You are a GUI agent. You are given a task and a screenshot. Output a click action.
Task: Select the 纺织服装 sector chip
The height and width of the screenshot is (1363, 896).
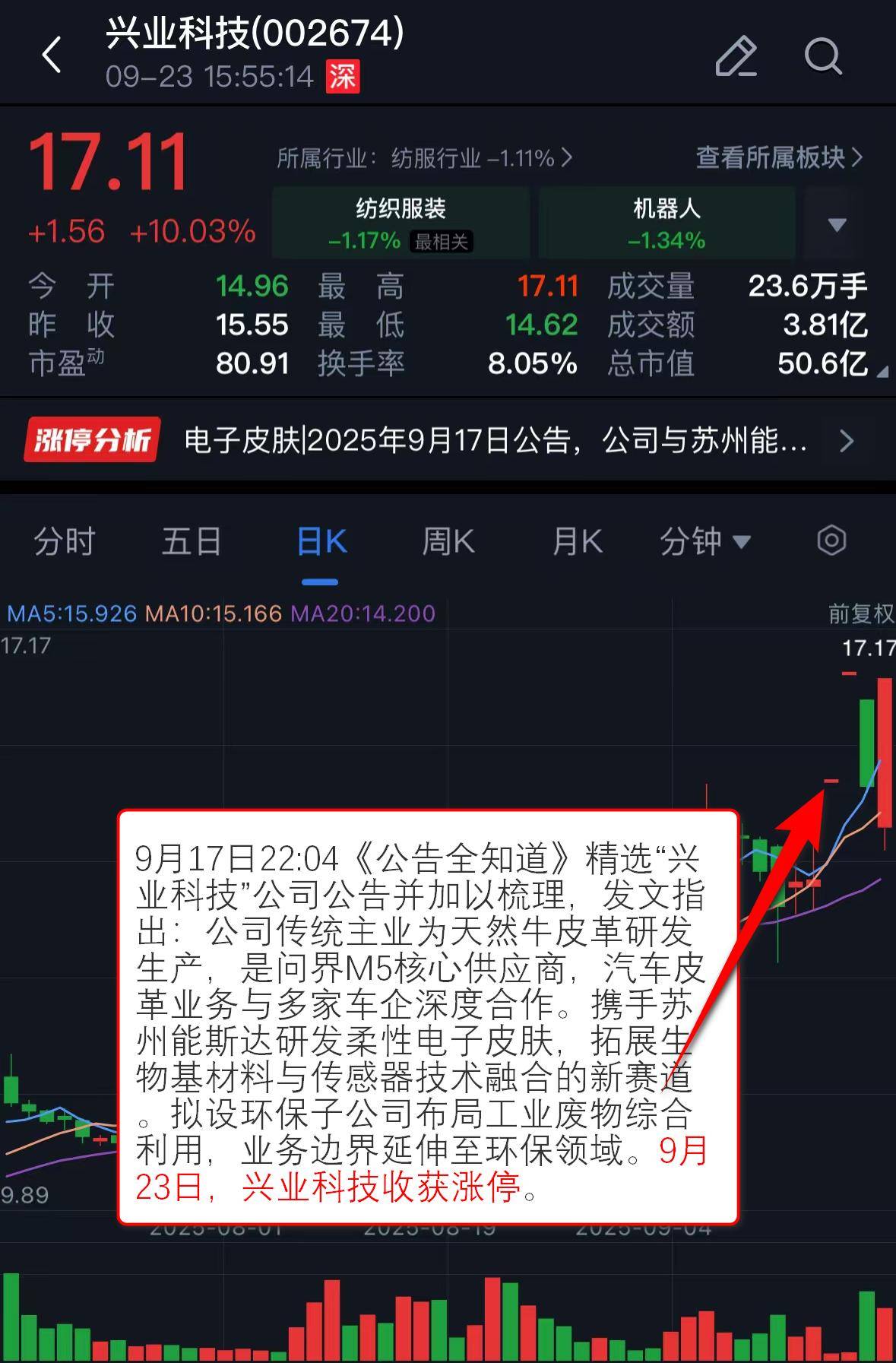[x=401, y=223]
